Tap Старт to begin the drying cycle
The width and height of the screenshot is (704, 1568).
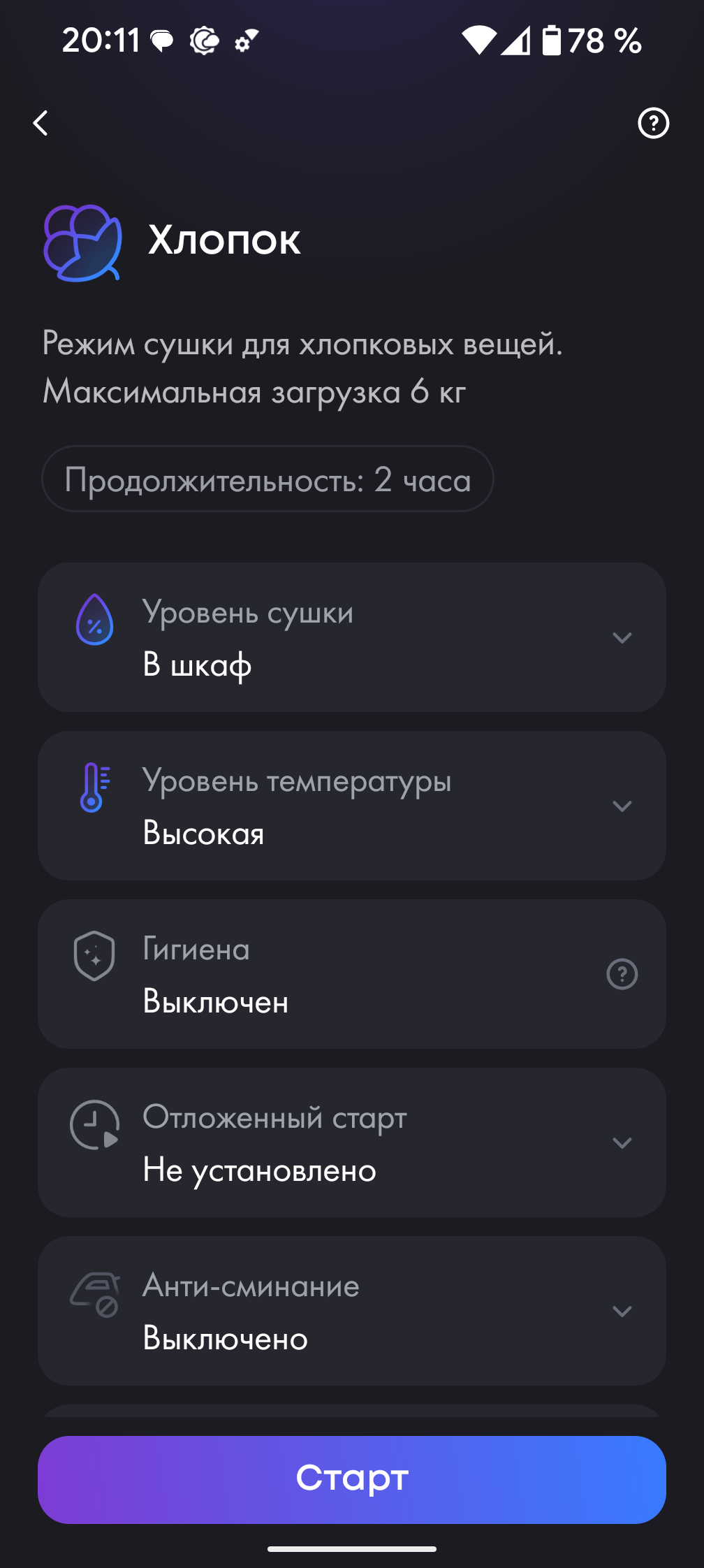tap(351, 1479)
